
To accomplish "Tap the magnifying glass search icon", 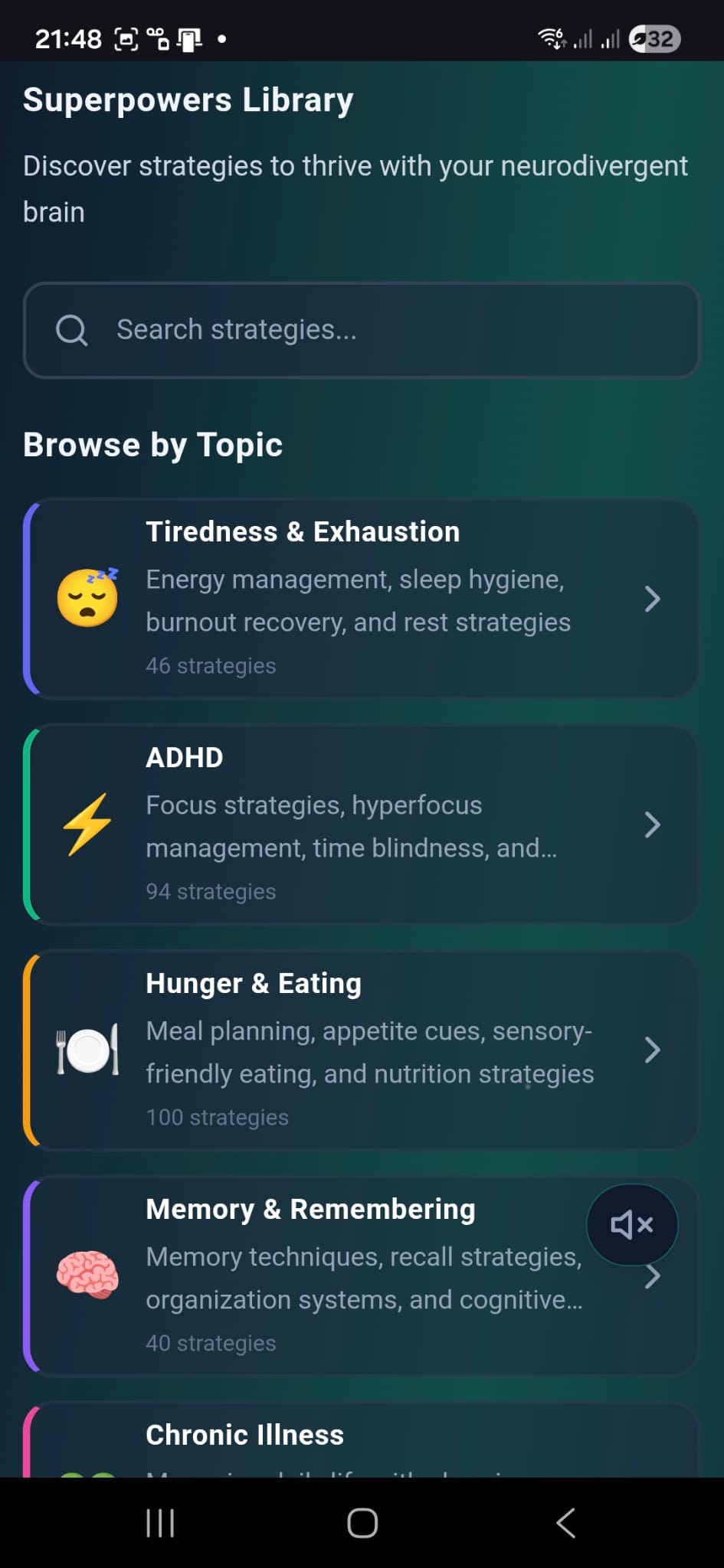I will click(71, 329).
